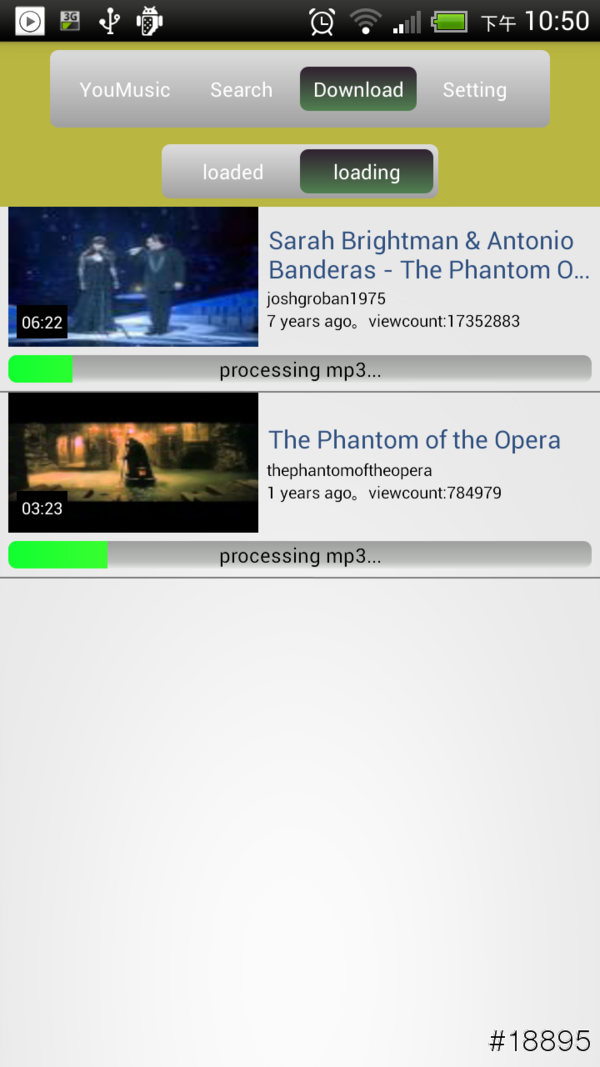Open the Search tab
600x1067 pixels.
(241, 90)
